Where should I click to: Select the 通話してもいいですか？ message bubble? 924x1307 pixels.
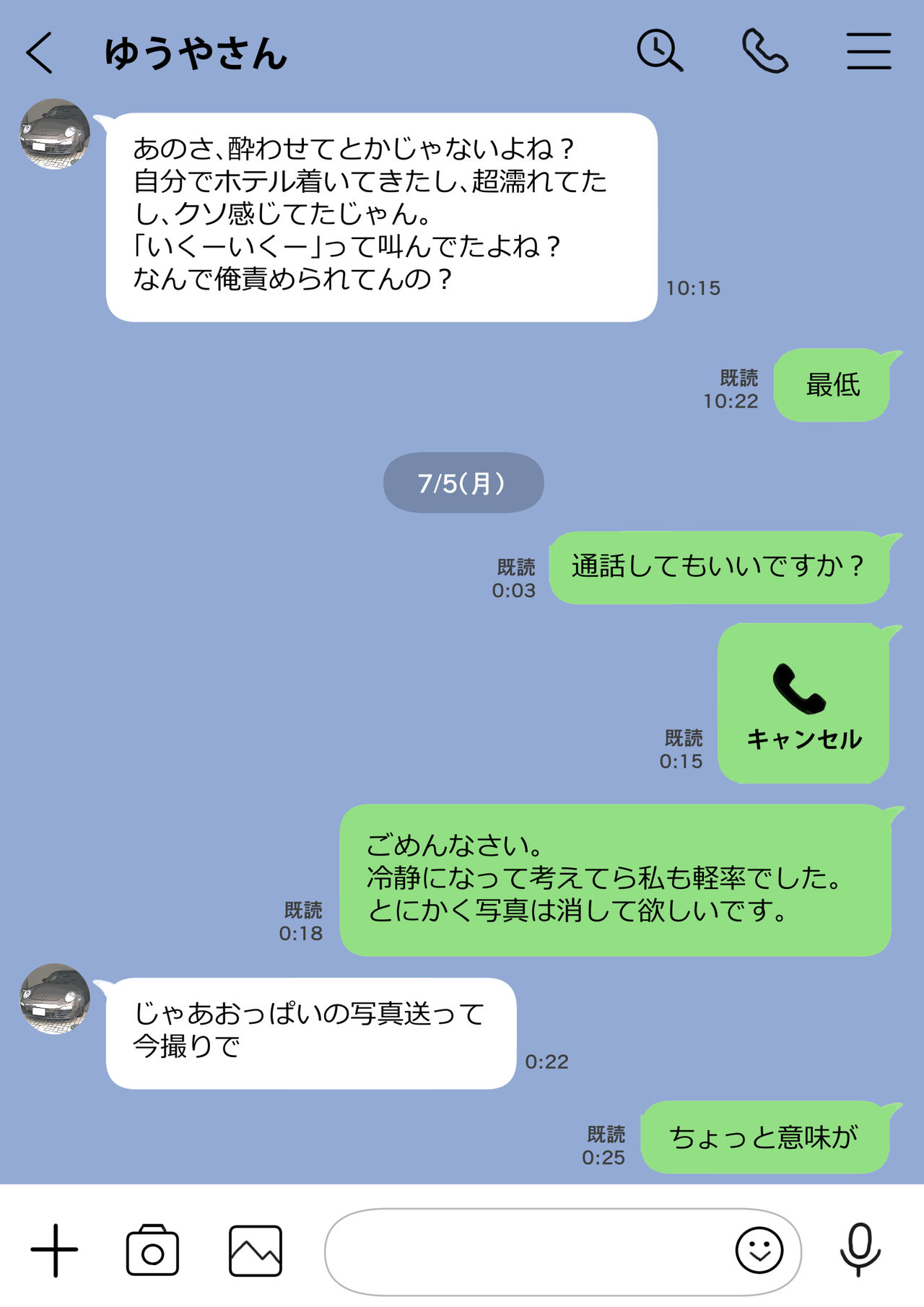722,568
